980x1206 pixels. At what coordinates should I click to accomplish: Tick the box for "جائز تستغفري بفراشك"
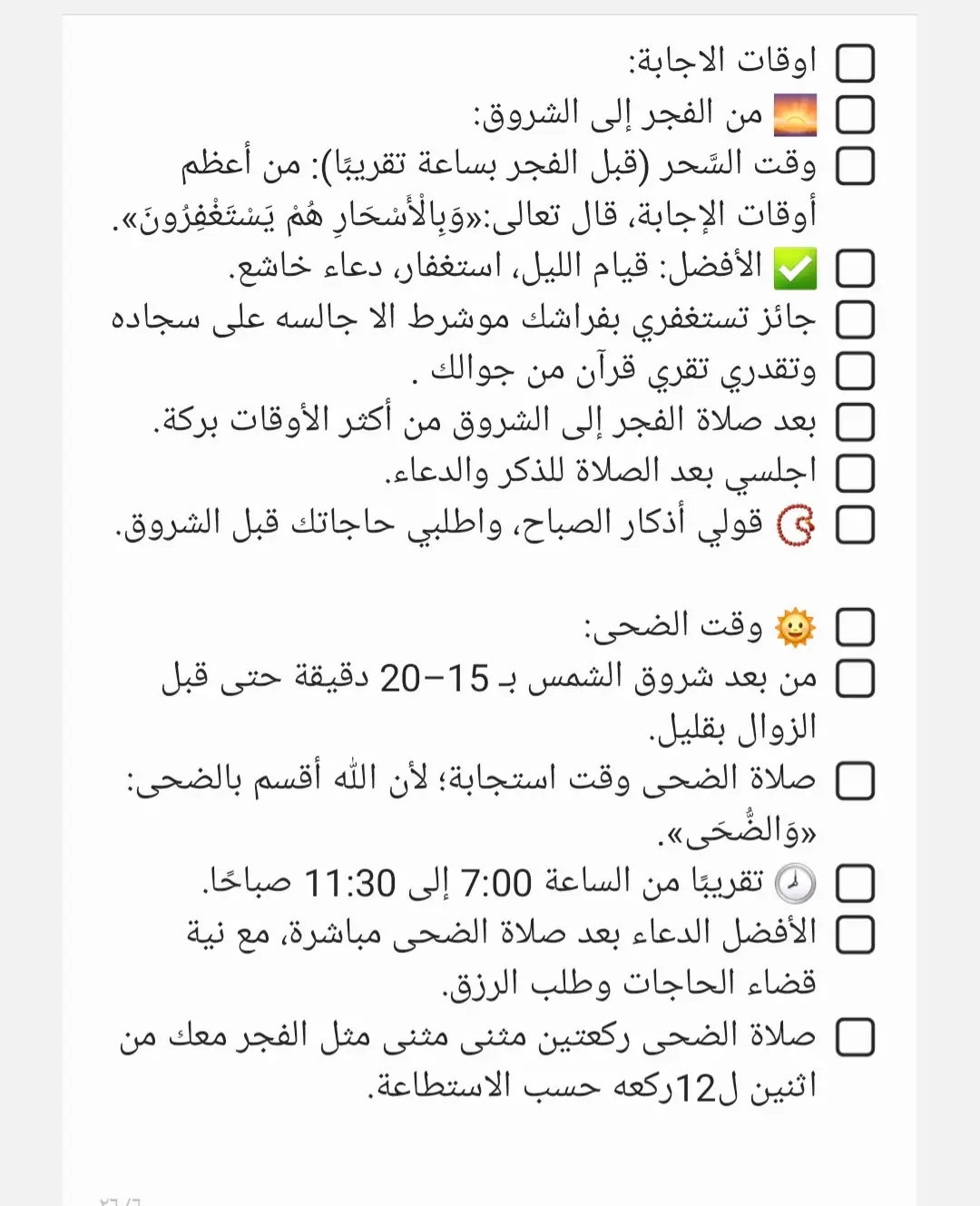[854, 319]
